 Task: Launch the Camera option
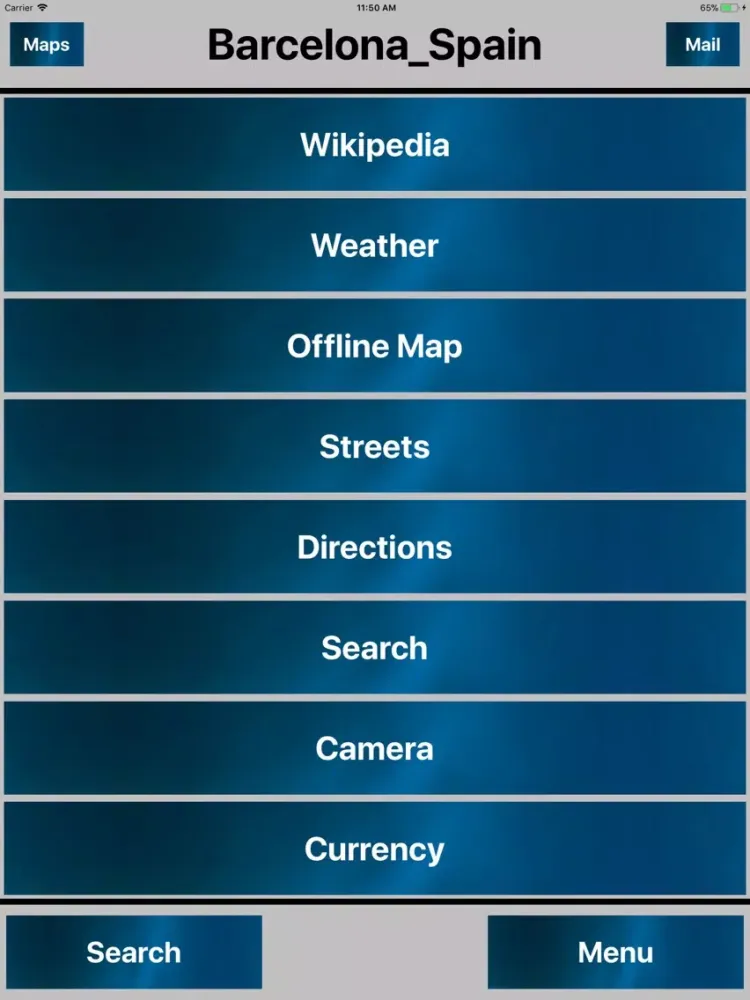tap(375, 748)
